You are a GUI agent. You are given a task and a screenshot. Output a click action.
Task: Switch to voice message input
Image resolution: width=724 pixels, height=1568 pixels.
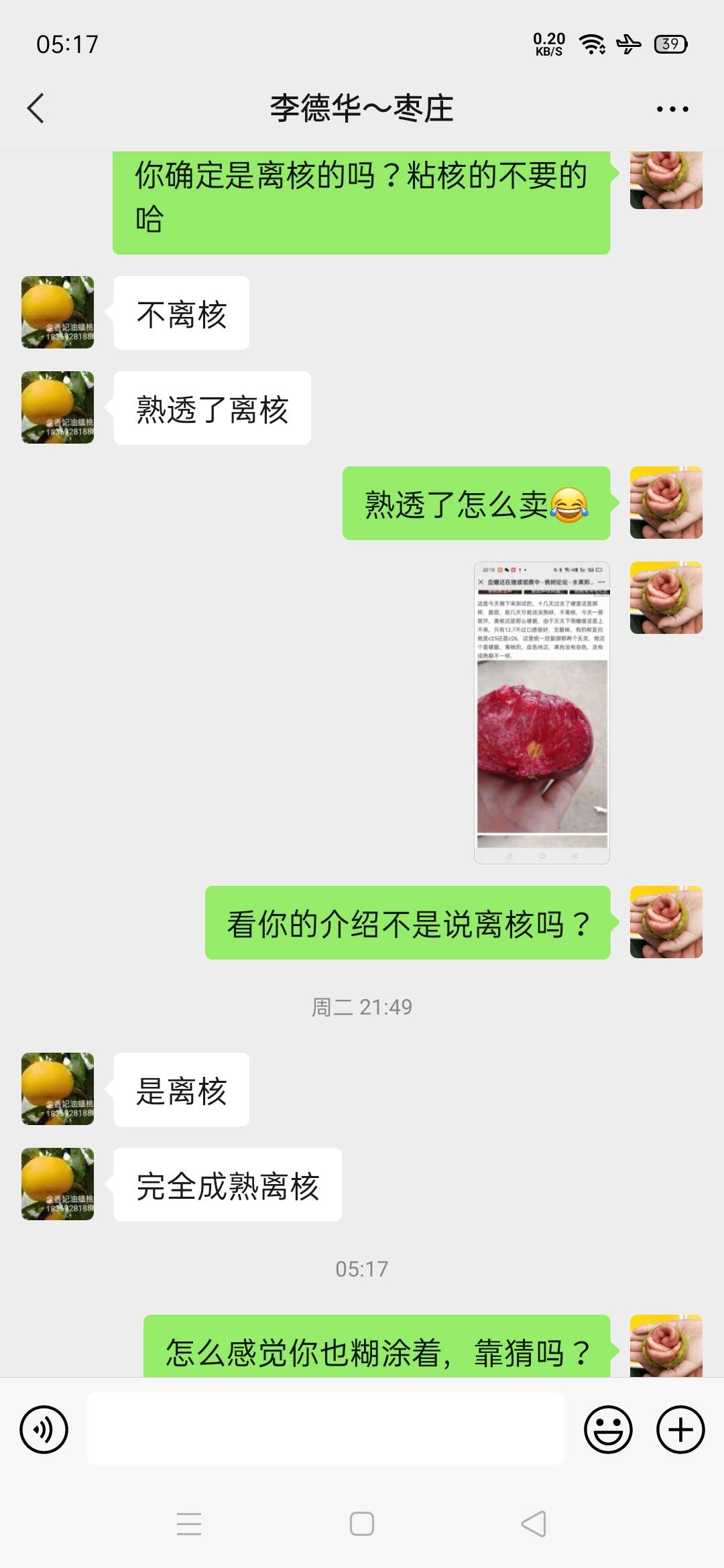pyautogui.click(x=44, y=1430)
